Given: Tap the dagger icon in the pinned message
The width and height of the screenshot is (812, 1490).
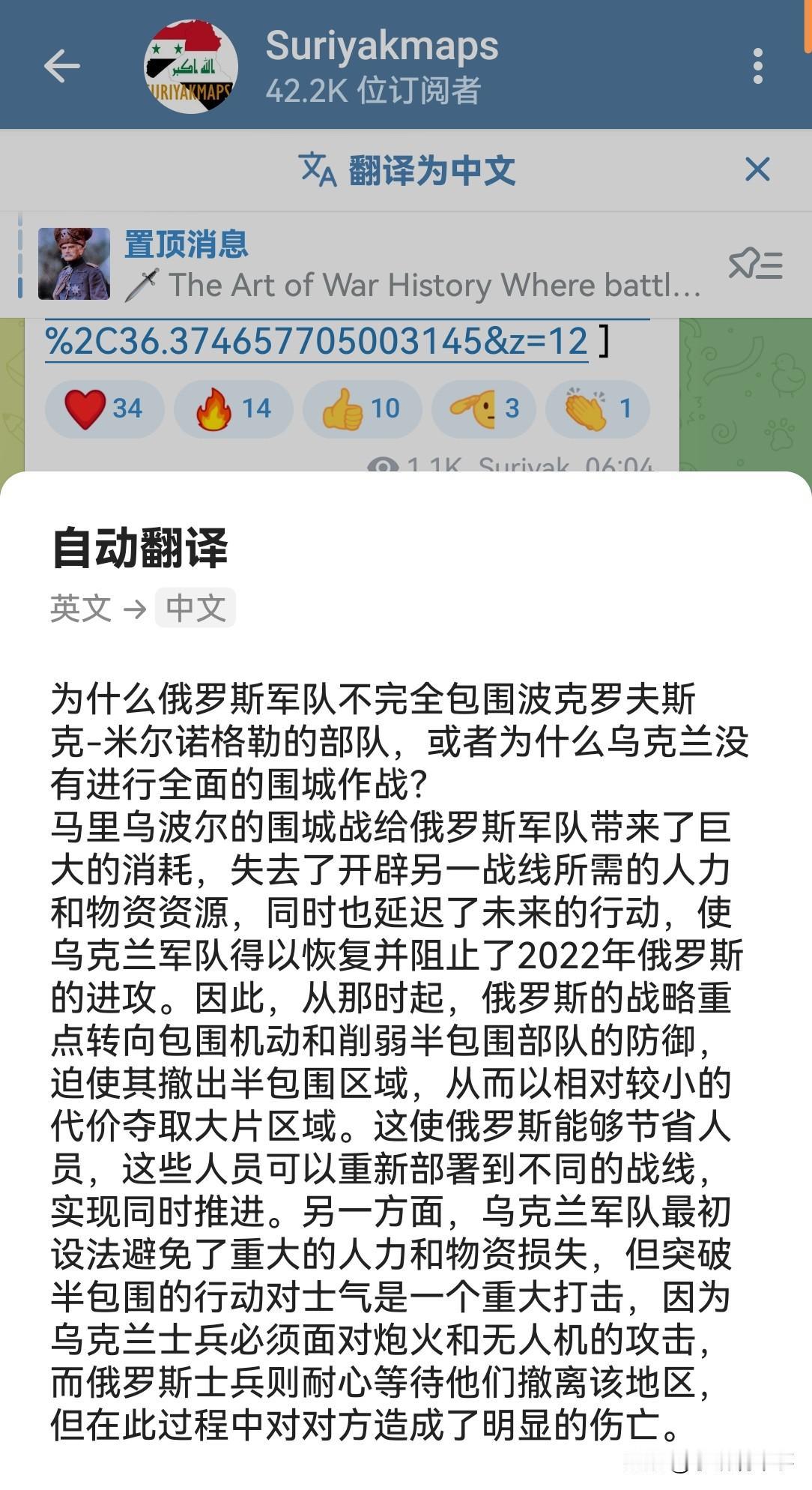Looking at the screenshot, I should (142, 286).
